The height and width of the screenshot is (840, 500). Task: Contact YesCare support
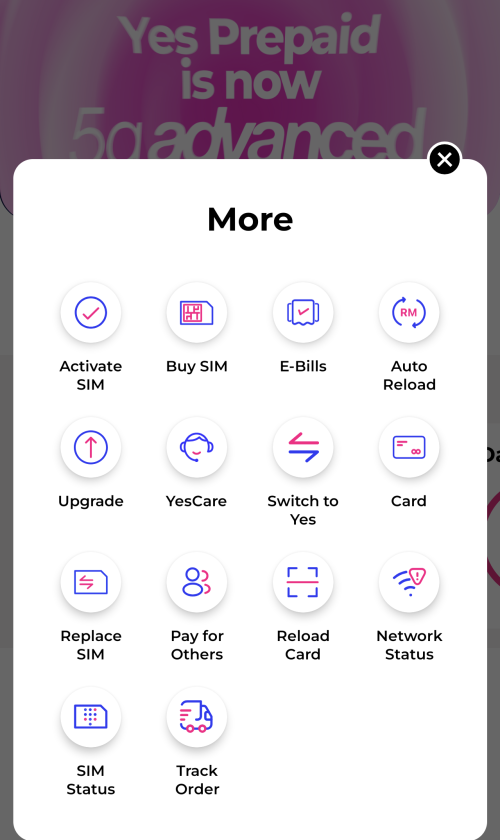[x=197, y=447]
